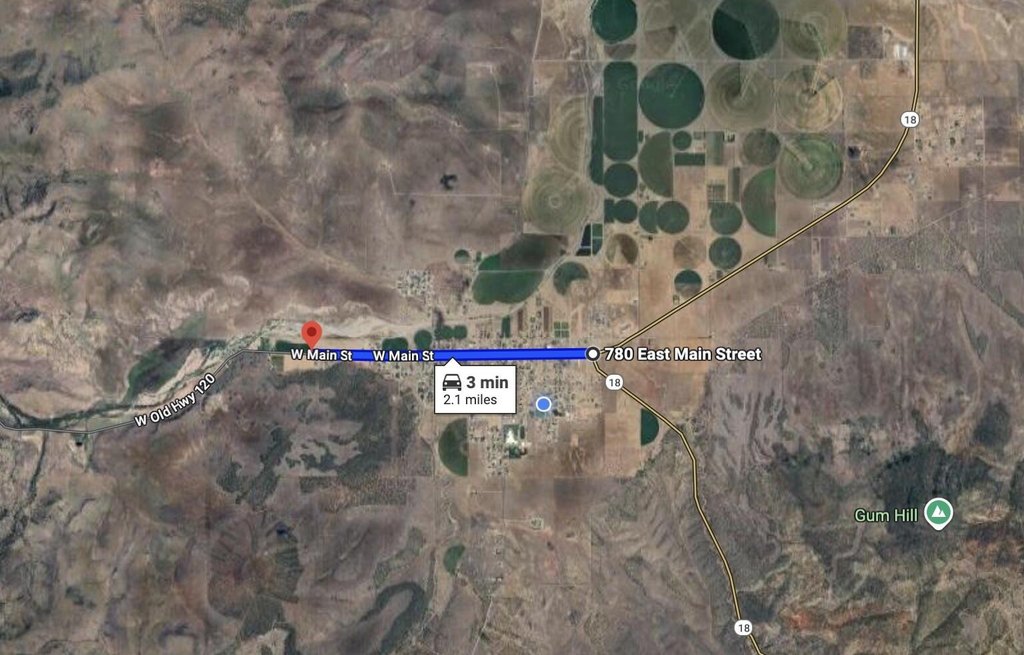Tap the red destination pin
1024x655 pixels.
[311, 332]
